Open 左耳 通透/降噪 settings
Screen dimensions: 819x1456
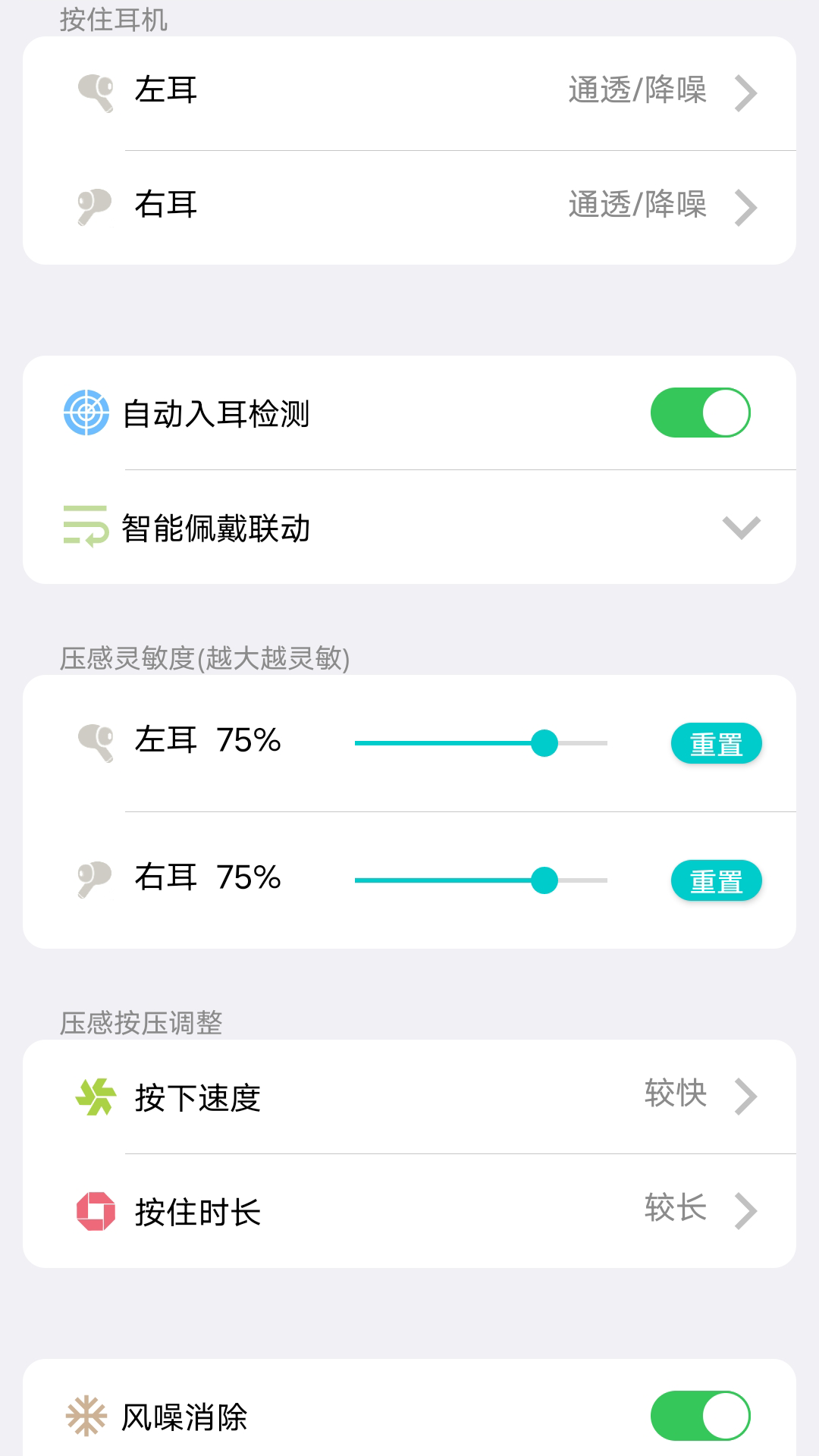746,92
